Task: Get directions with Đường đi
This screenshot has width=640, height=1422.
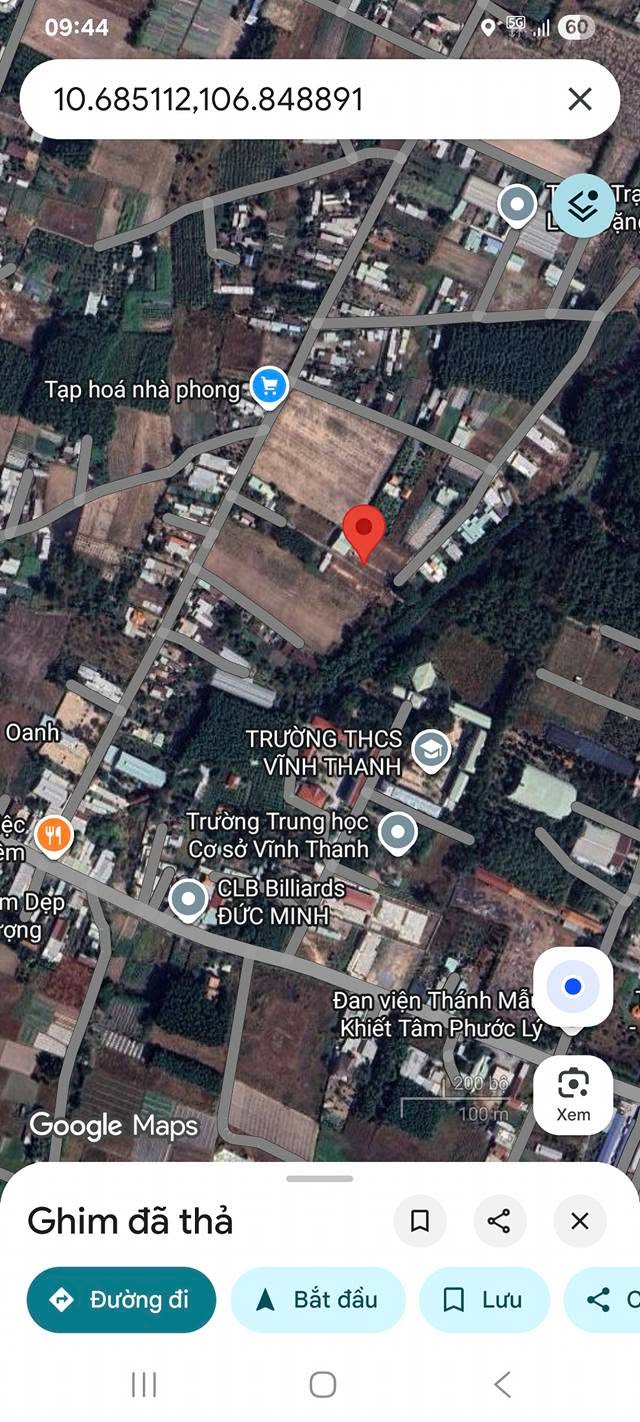Action: click(x=121, y=1299)
